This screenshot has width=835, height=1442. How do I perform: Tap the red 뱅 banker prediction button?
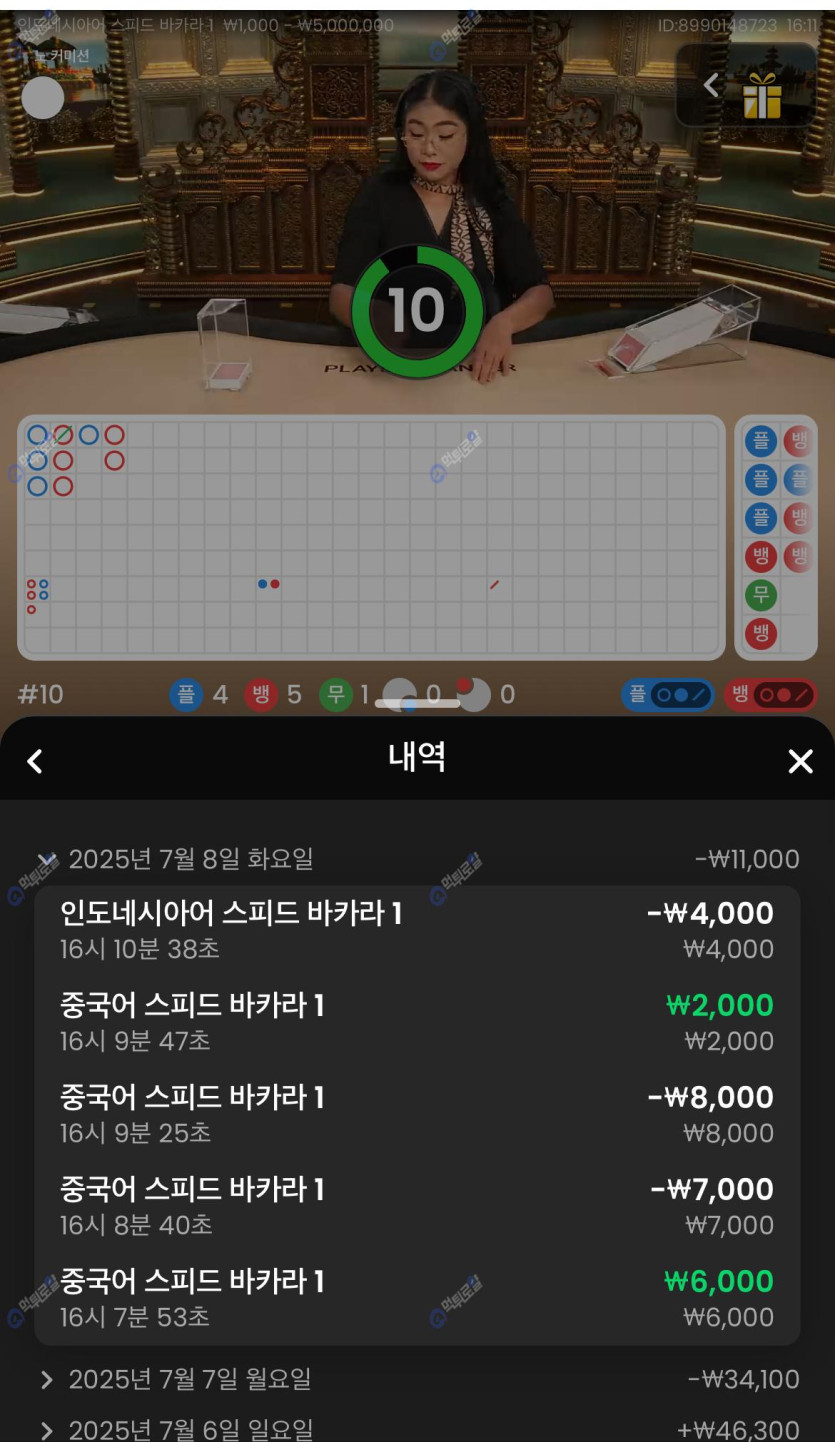770,695
